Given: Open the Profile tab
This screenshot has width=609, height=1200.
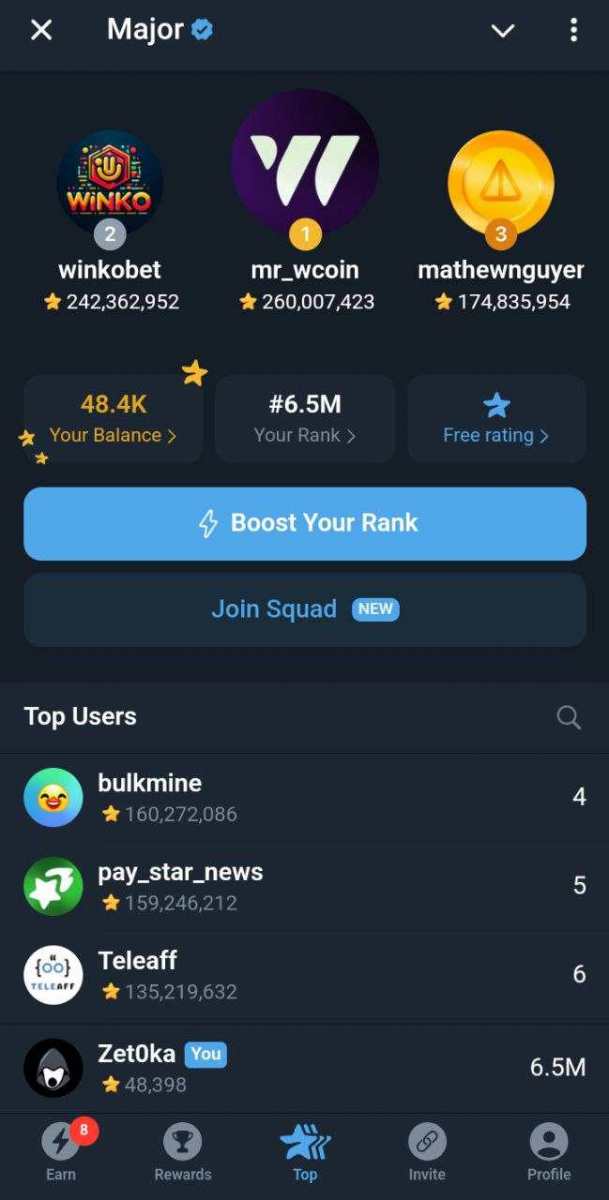Looking at the screenshot, I should [x=549, y=1152].
